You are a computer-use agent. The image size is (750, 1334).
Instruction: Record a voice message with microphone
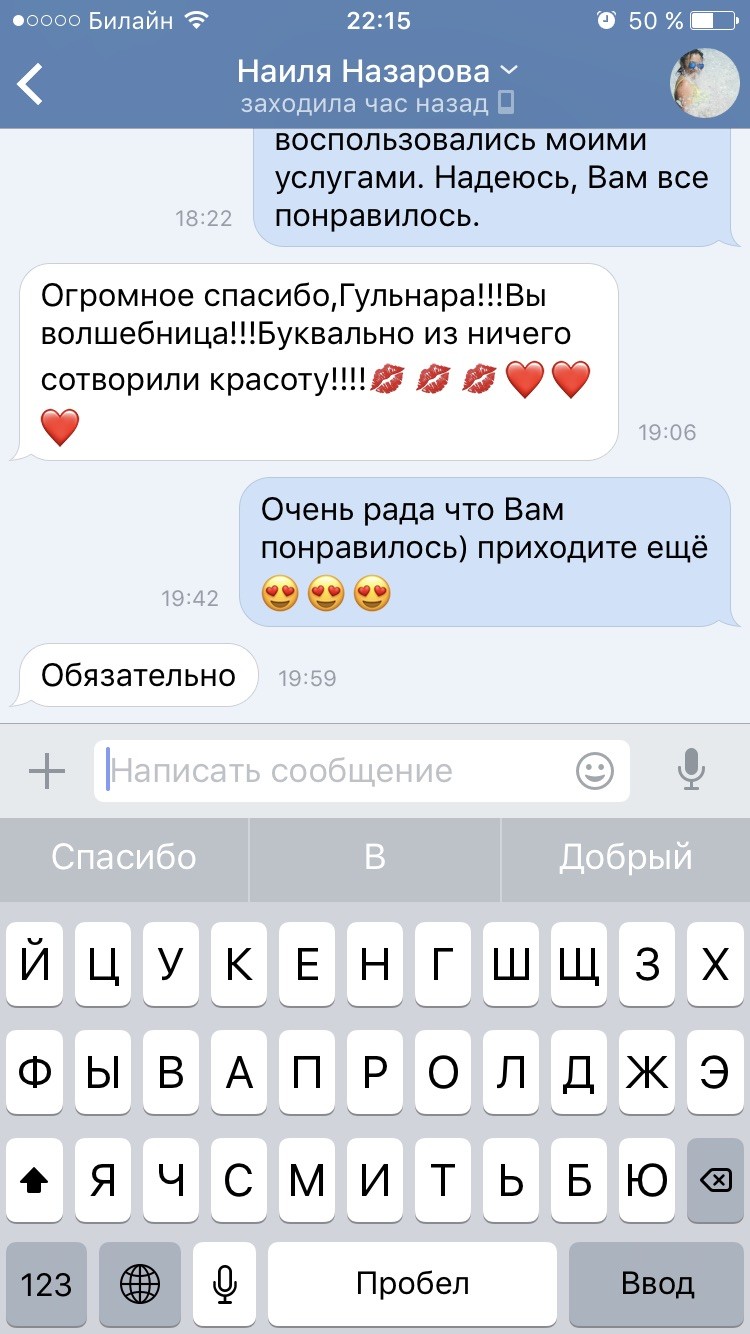pyautogui.click(x=690, y=771)
